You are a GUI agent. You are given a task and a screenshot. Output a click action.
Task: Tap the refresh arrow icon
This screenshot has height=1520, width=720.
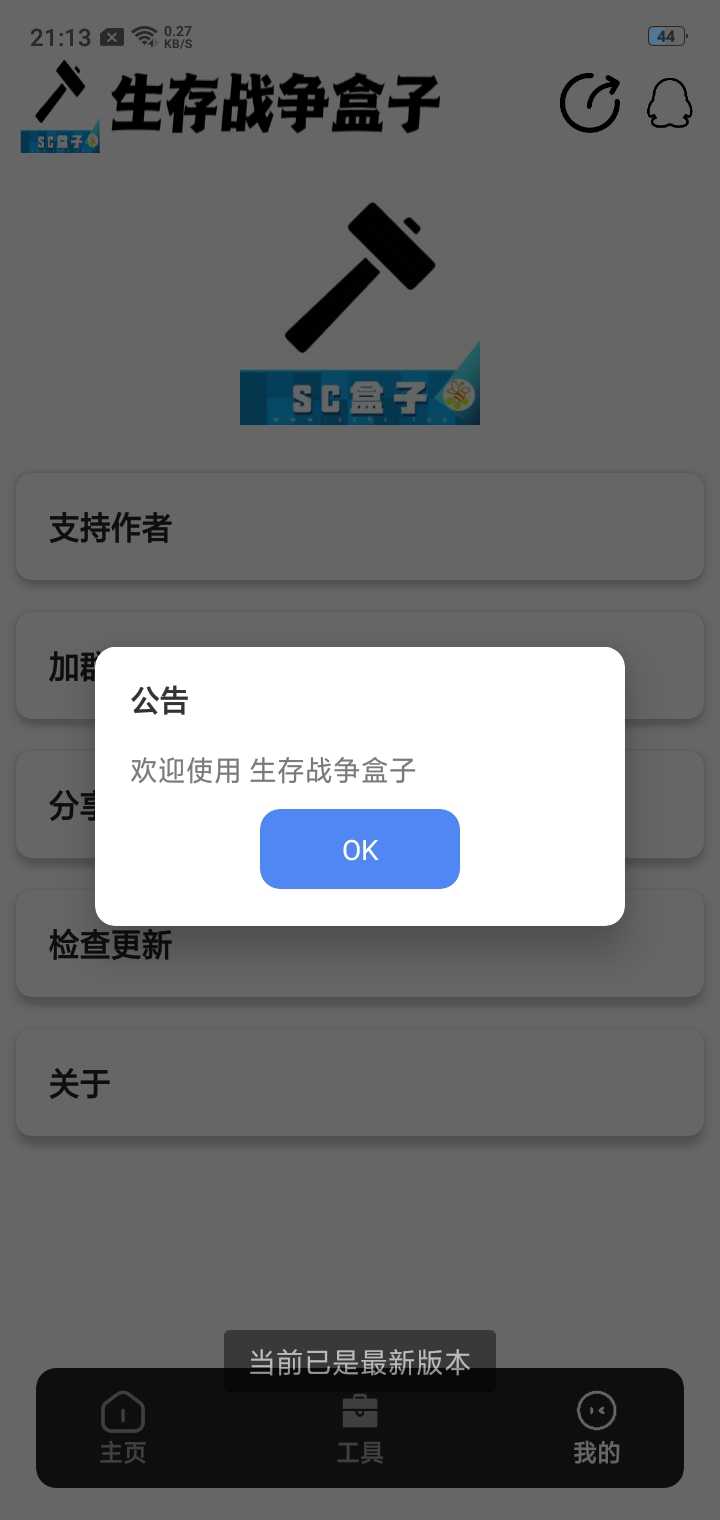click(x=590, y=102)
